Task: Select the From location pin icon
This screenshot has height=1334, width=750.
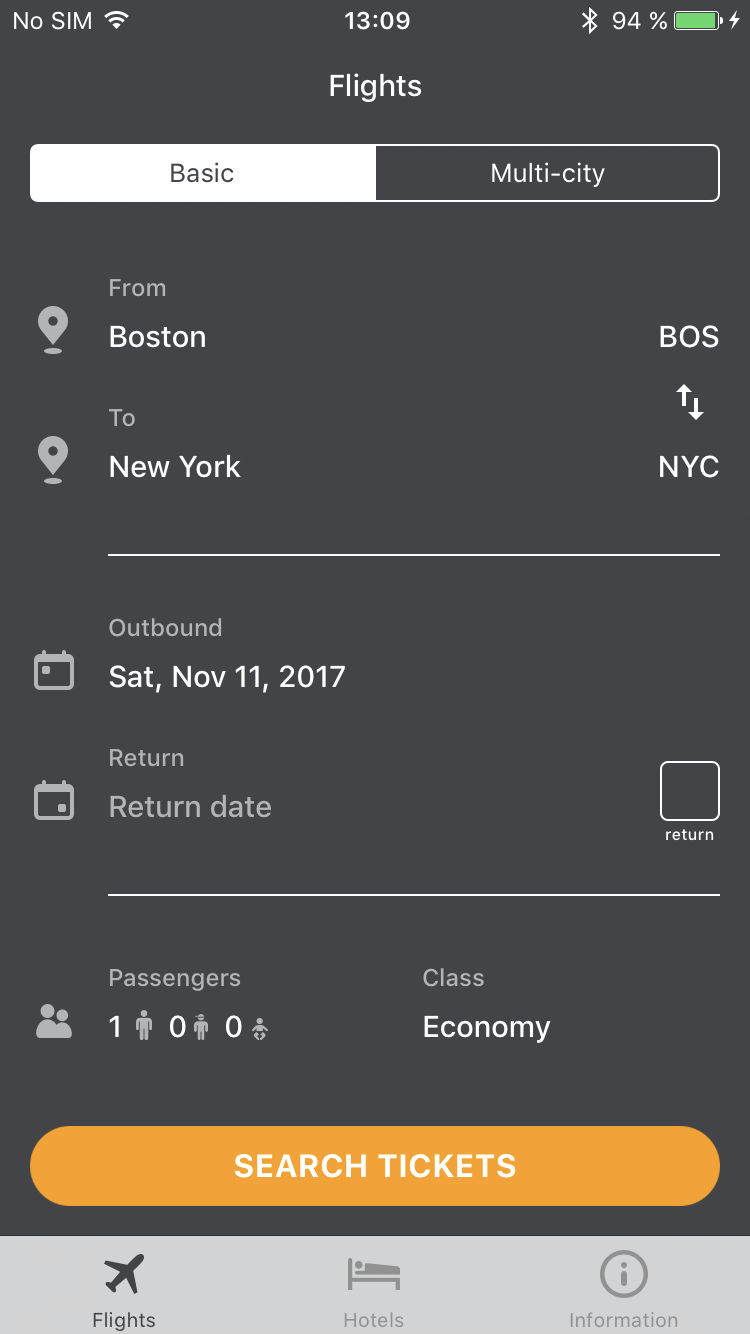Action: [52, 330]
